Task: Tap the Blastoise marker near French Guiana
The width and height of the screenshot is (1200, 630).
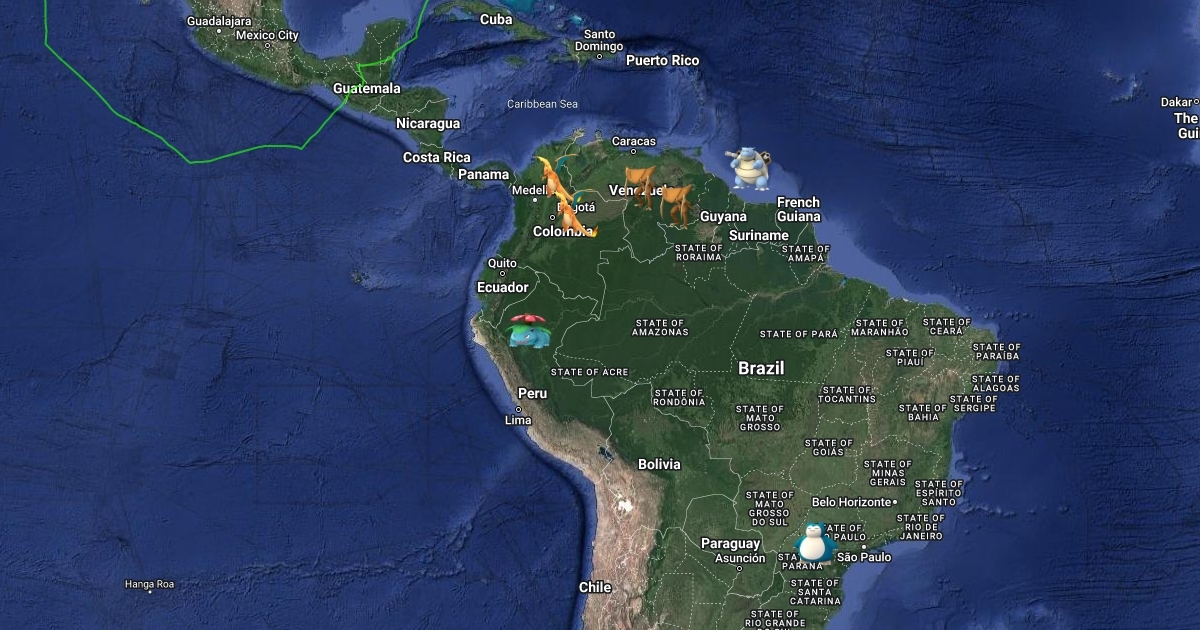Action: [748, 167]
